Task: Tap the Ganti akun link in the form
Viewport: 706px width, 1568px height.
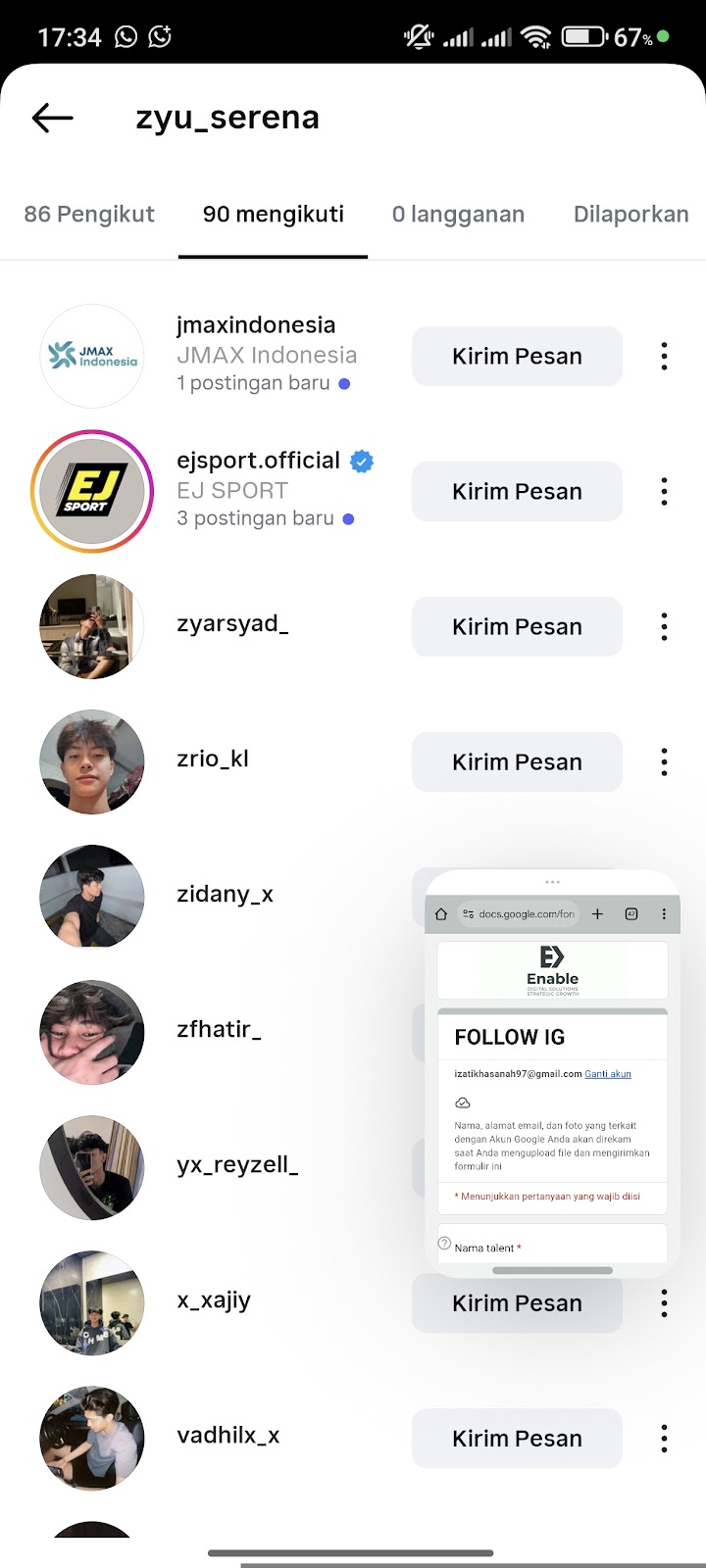Action: coord(608,1074)
